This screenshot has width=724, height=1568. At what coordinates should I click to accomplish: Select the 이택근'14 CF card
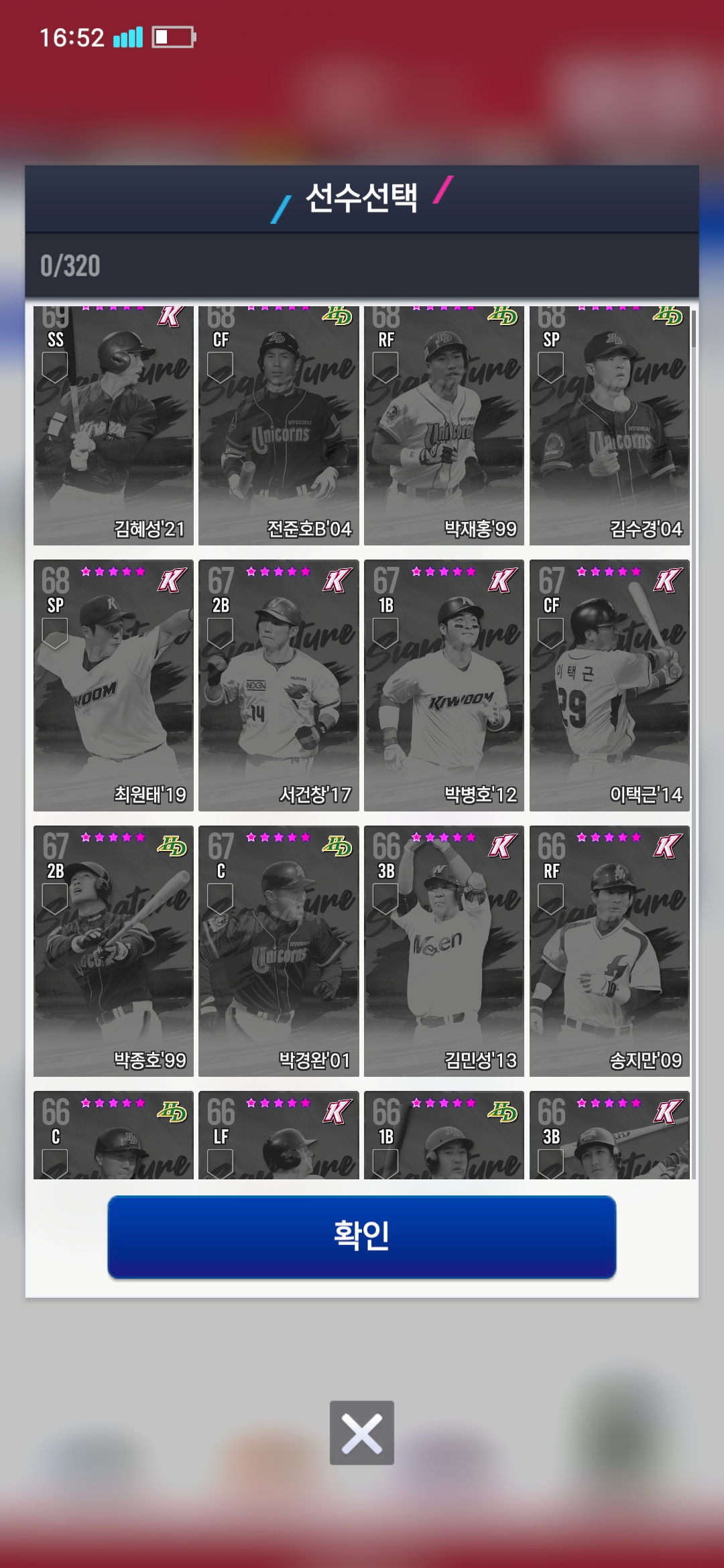pos(609,685)
